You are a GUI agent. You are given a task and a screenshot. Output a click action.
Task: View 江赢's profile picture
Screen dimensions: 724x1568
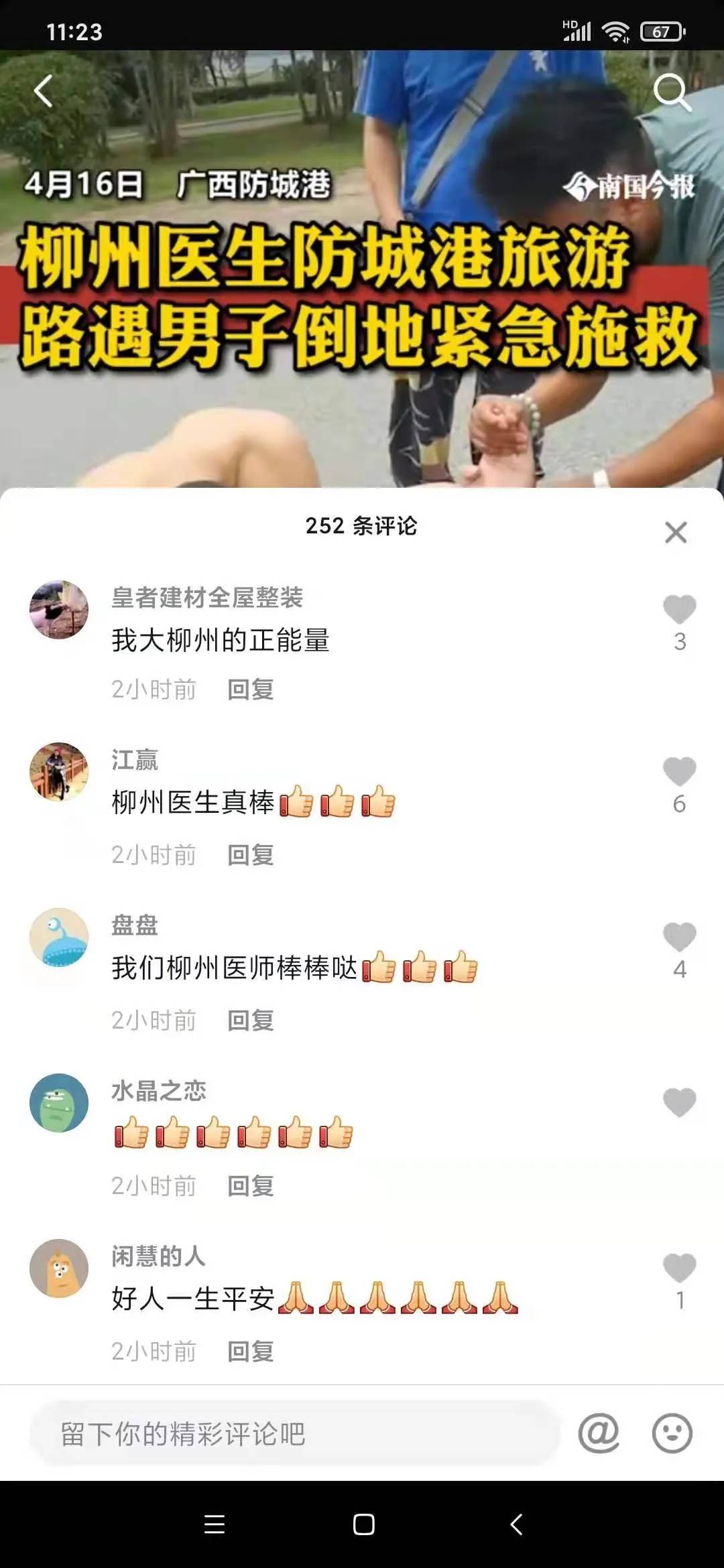point(59,772)
